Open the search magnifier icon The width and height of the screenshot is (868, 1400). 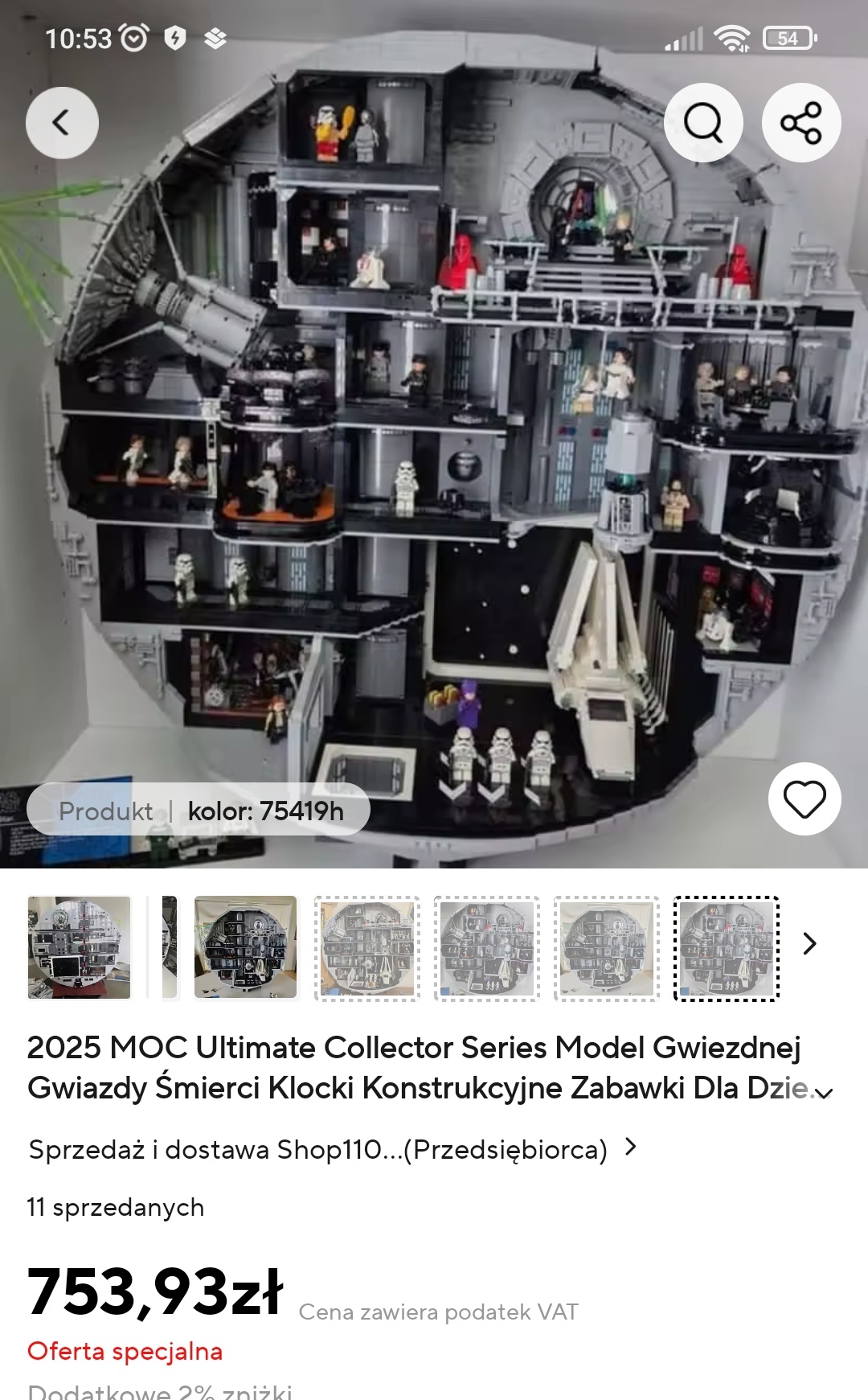(703, 123)
